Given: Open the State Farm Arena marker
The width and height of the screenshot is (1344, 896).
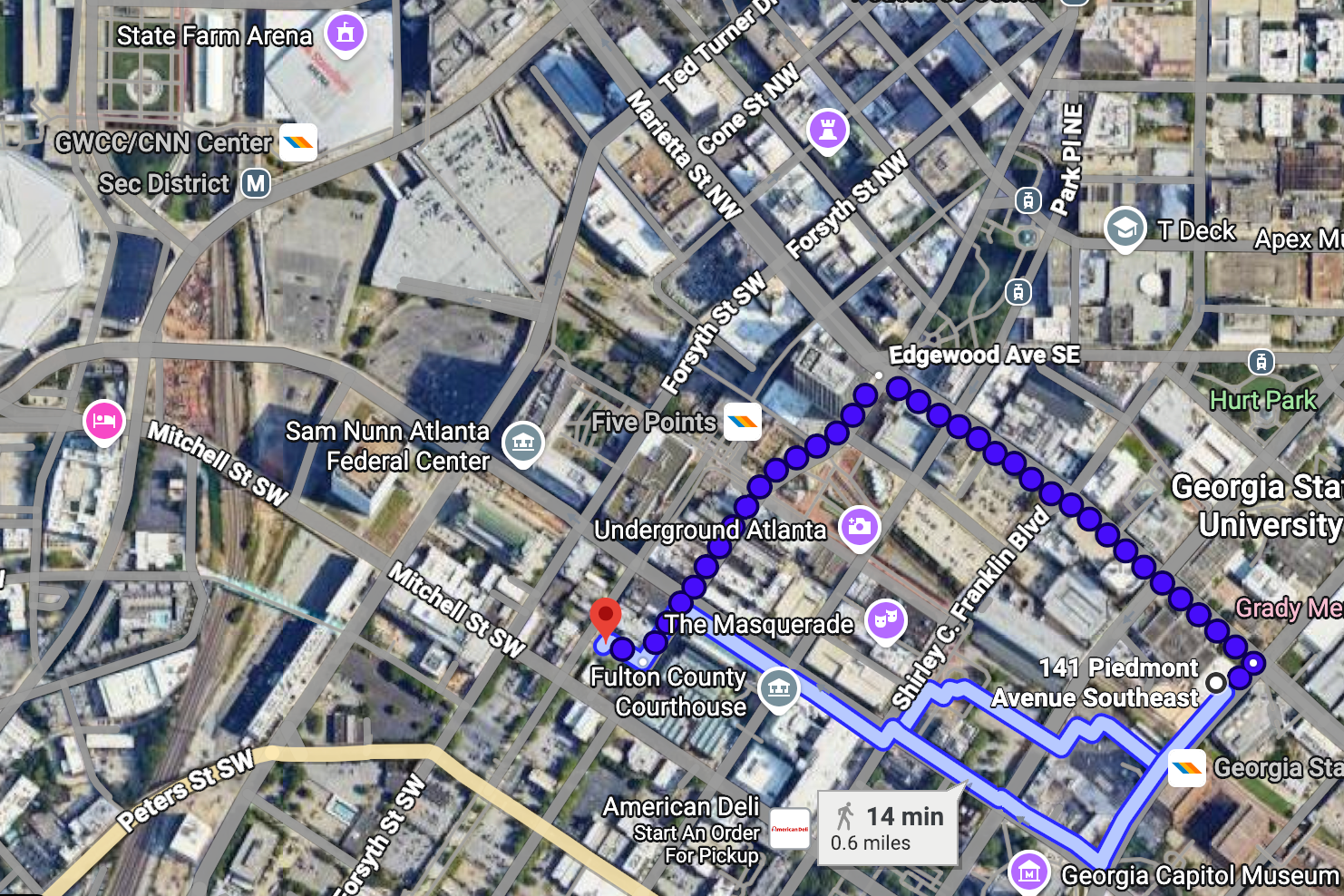Looking at the screenshot, I should (345, 34).
